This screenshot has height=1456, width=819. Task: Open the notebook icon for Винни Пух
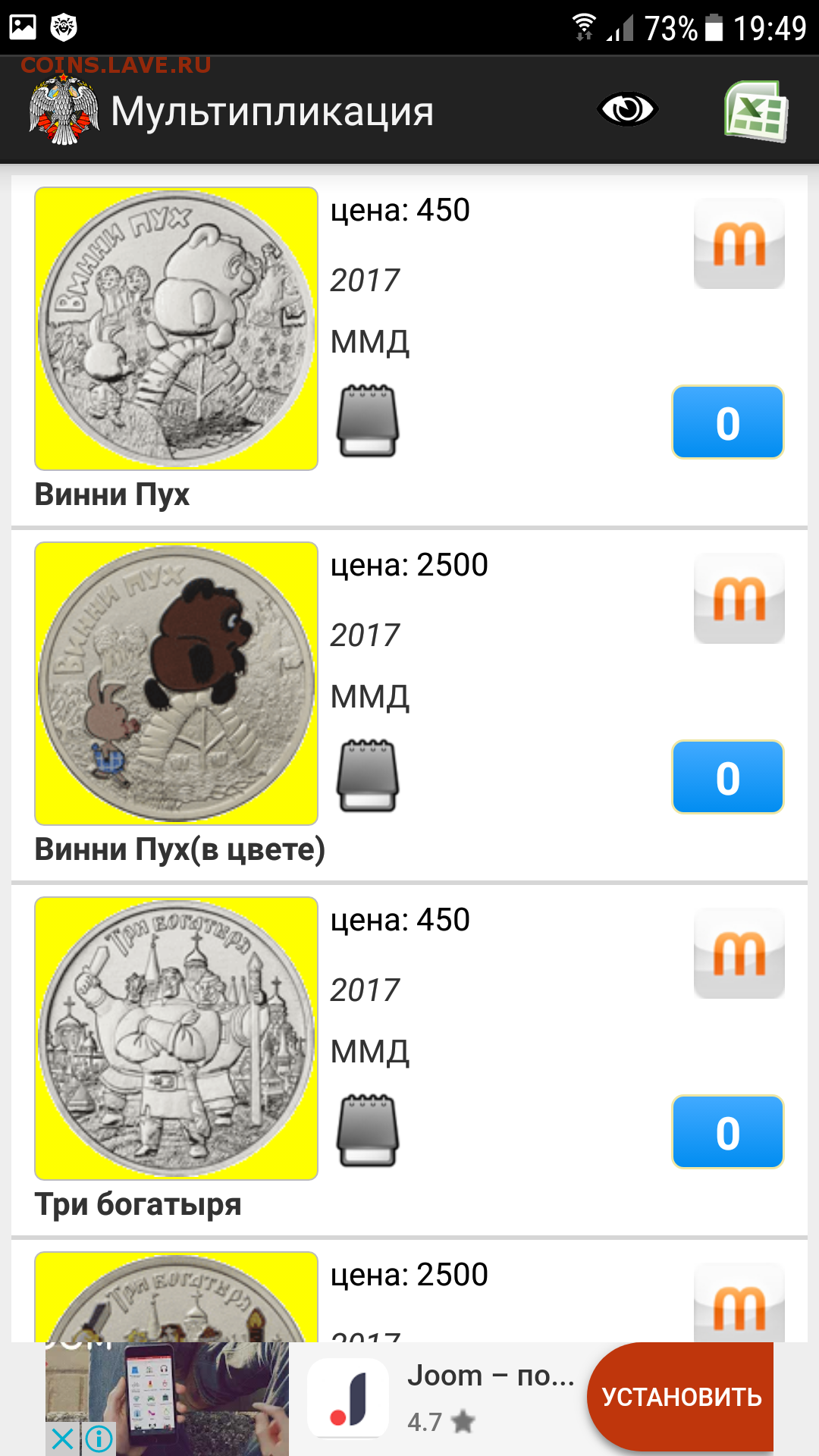click(368, 421)
